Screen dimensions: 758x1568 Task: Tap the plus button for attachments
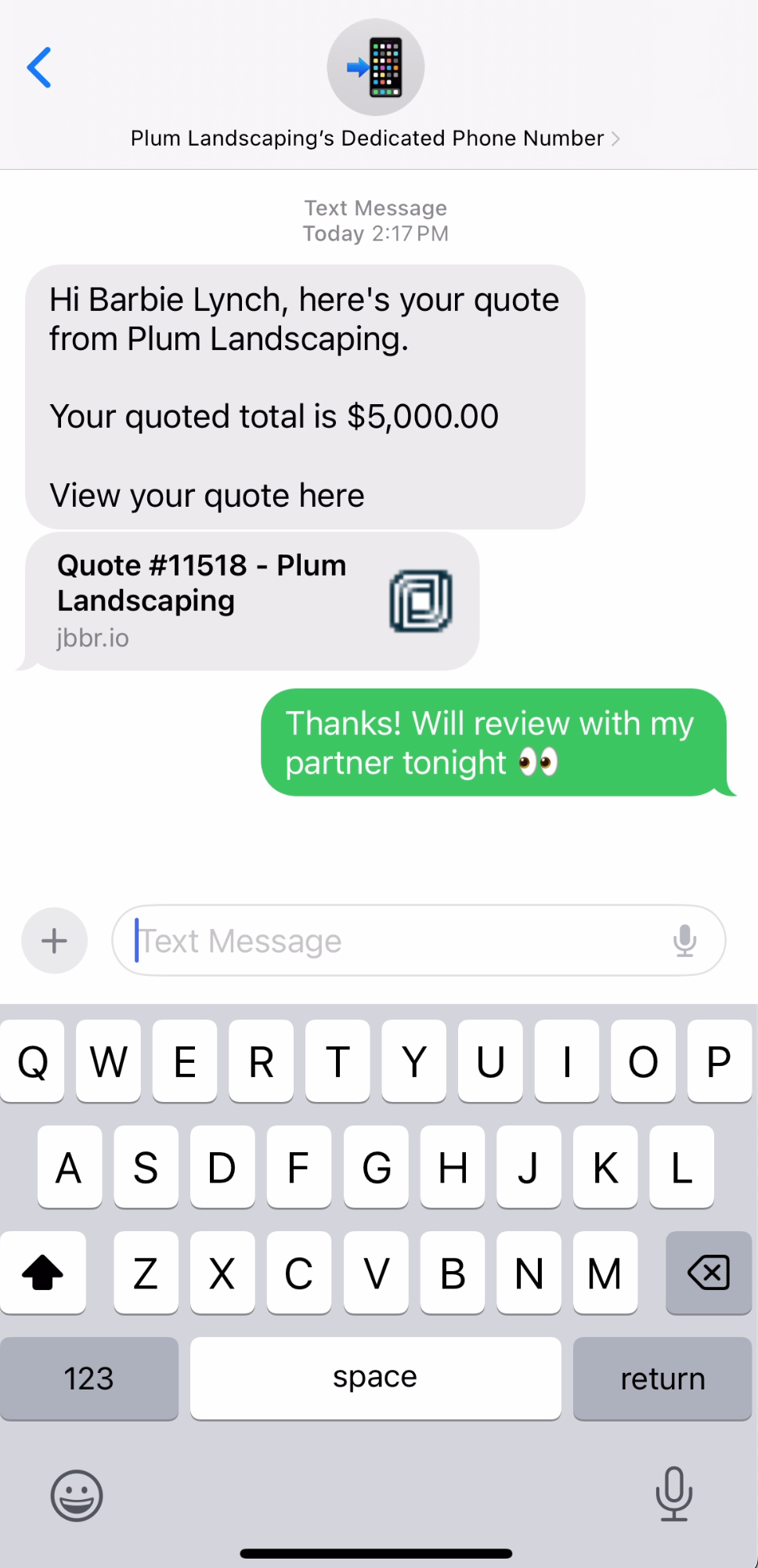click(x=54, y=940)
